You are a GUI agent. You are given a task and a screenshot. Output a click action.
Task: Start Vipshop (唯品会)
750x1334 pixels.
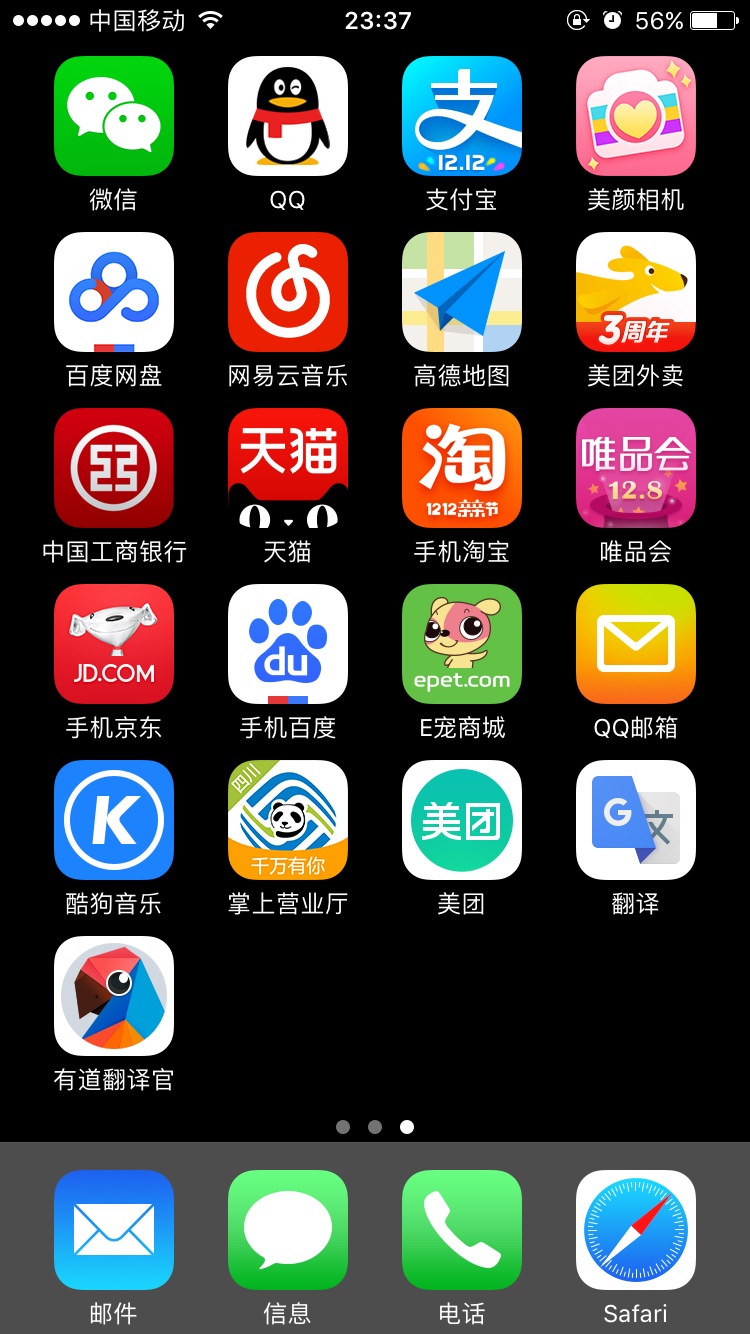tap(635, 467)
